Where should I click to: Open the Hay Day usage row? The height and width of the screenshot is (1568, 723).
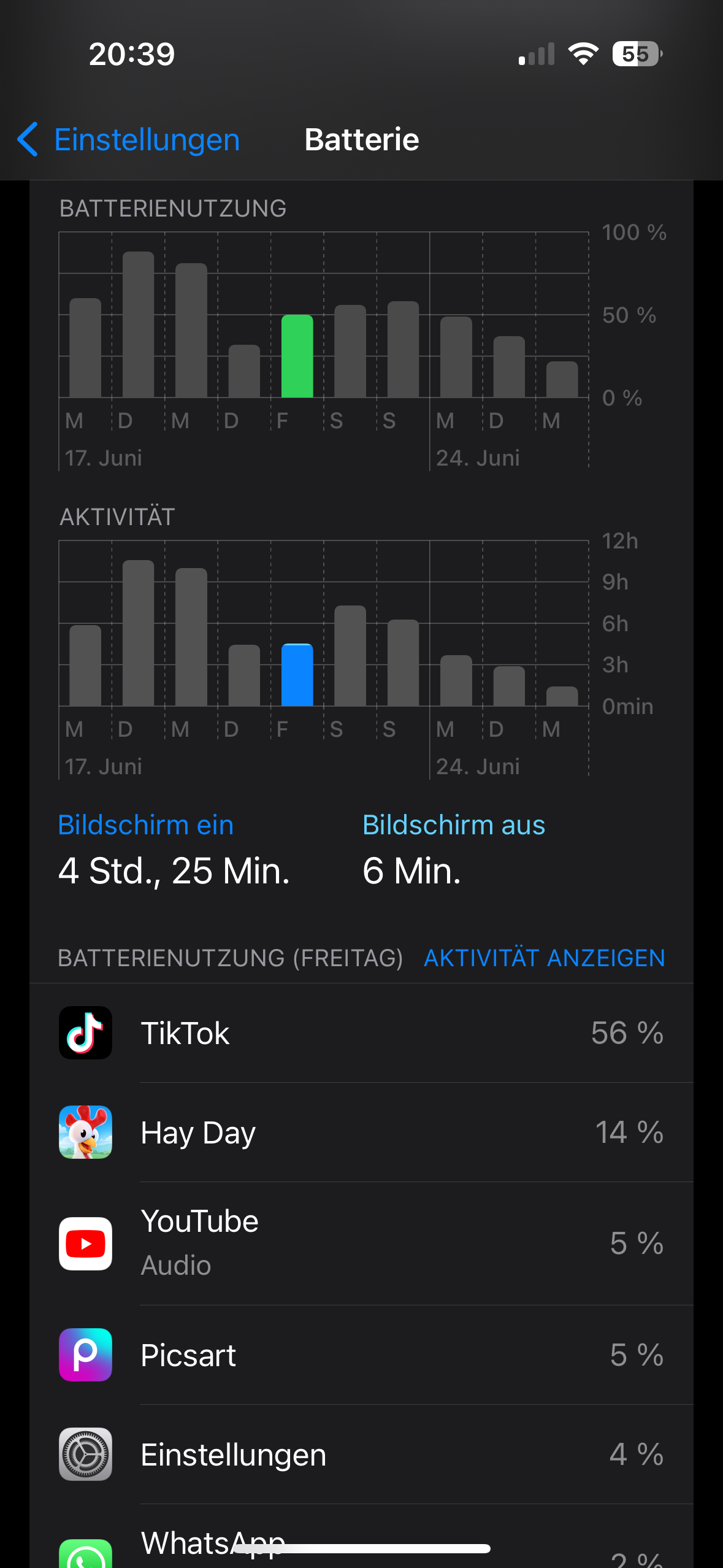tap(361, 1132)
